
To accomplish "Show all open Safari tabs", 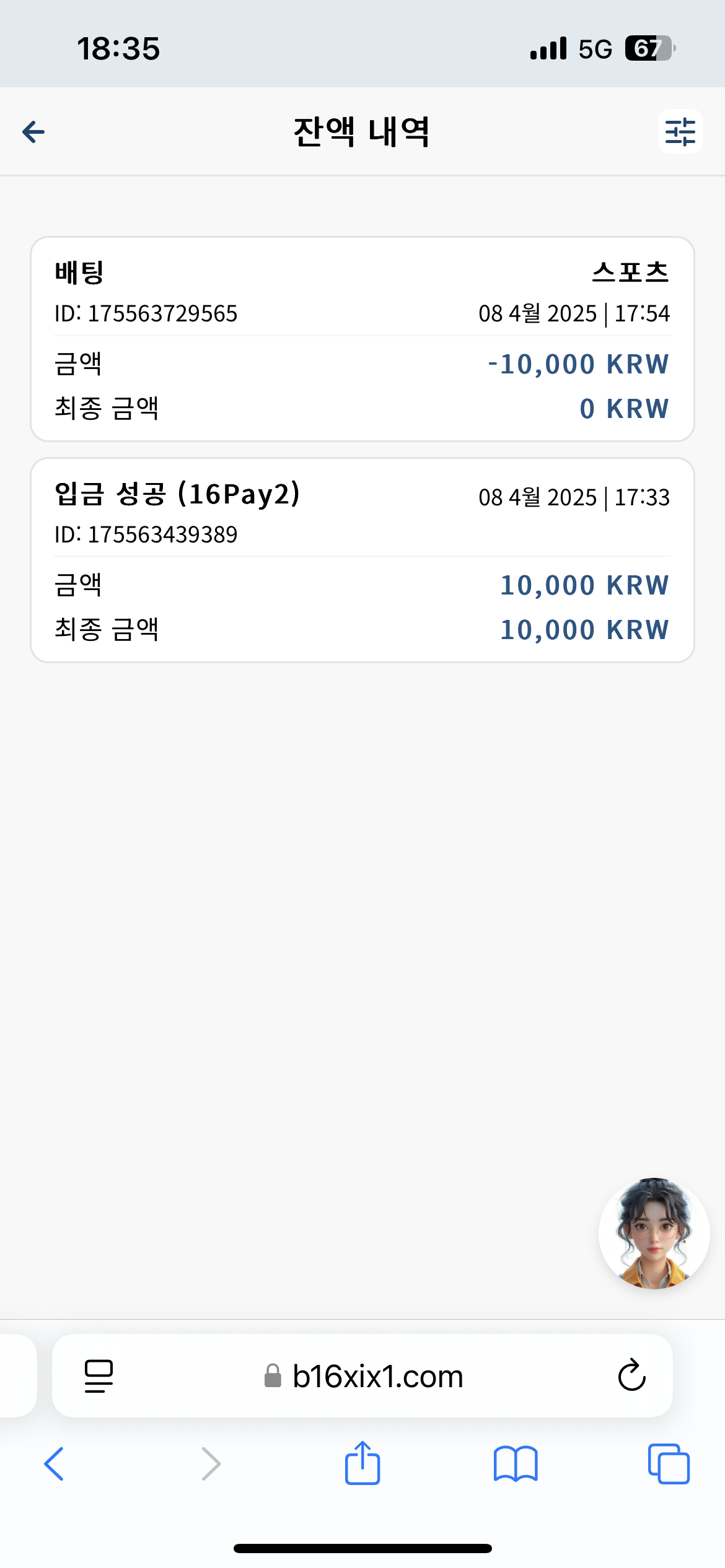I will (669, 1464).
